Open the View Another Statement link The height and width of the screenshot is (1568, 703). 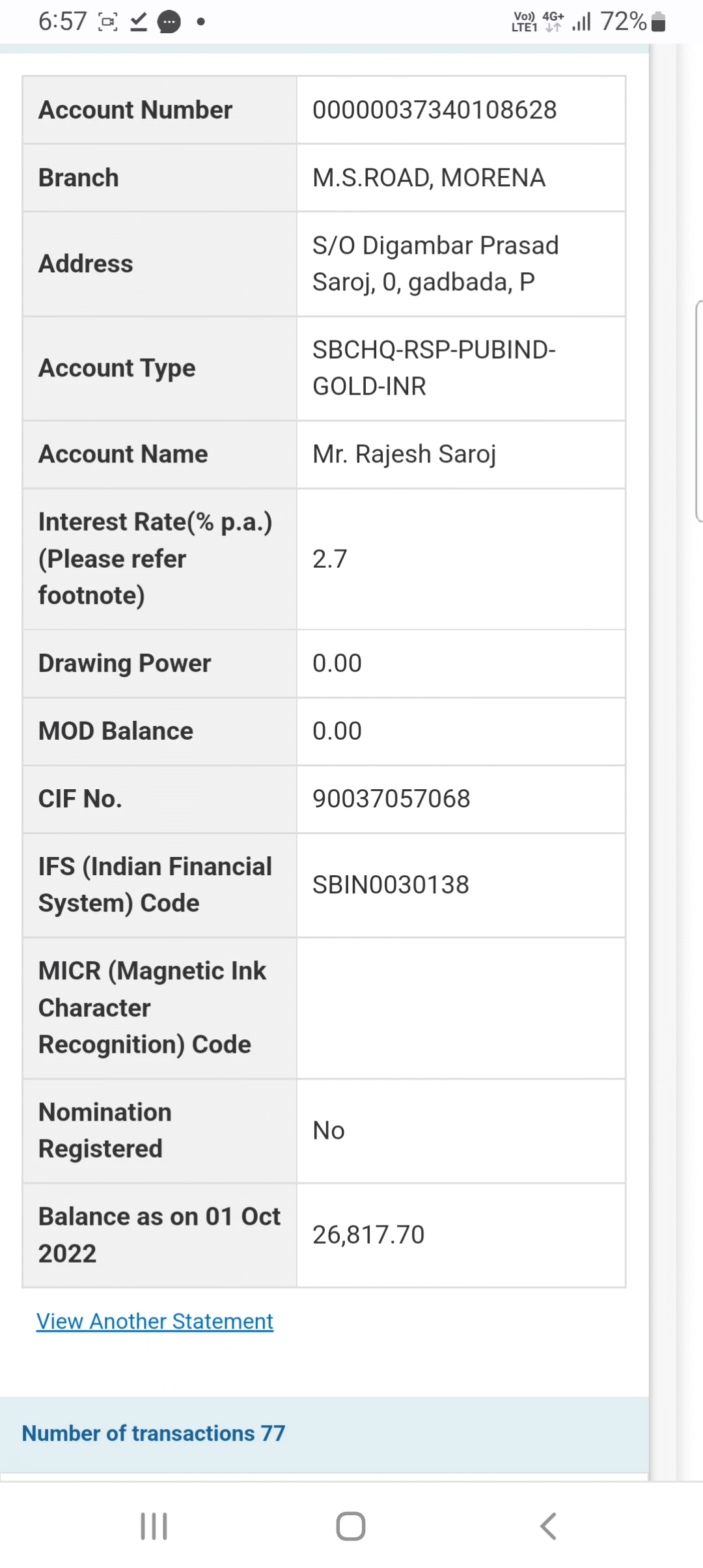coord(155,1321)
